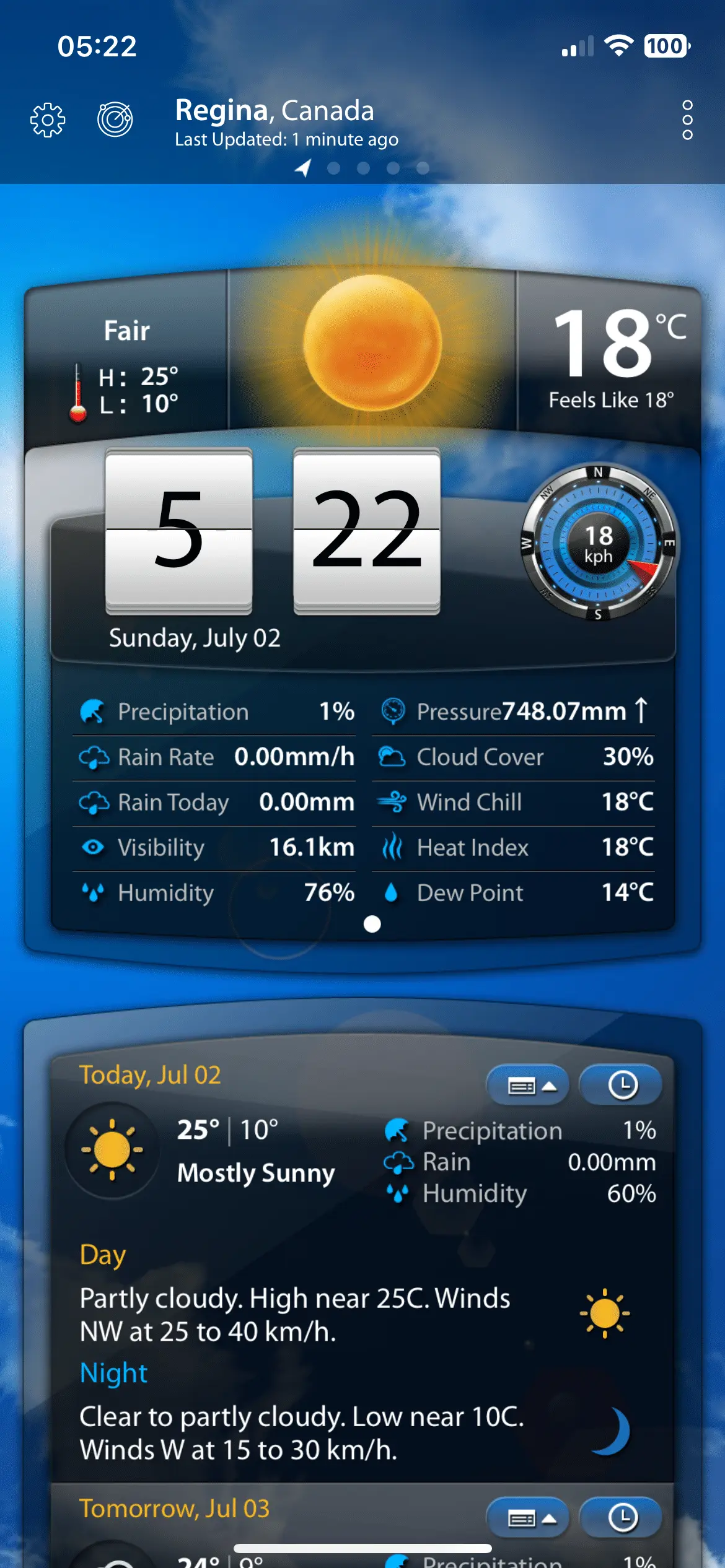Show hourly forecast for Today, Jul 02
Image resolution: width=725 pixels, height=1568 pixels.
click(x=621, y=1085)
